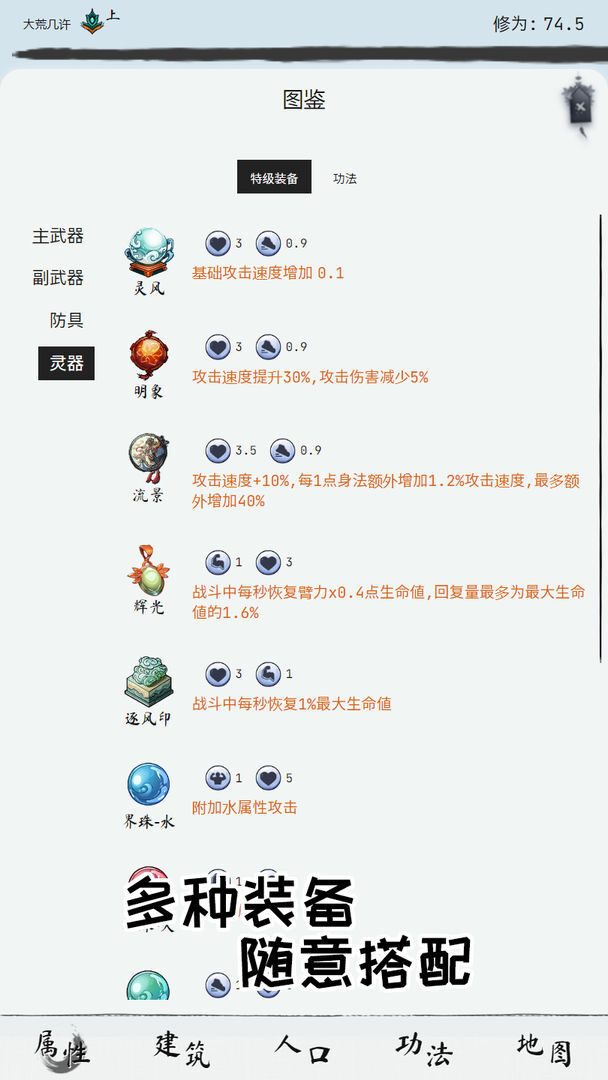Select the 特级装备 tab
608x1080 pixels.
point(274,178)
